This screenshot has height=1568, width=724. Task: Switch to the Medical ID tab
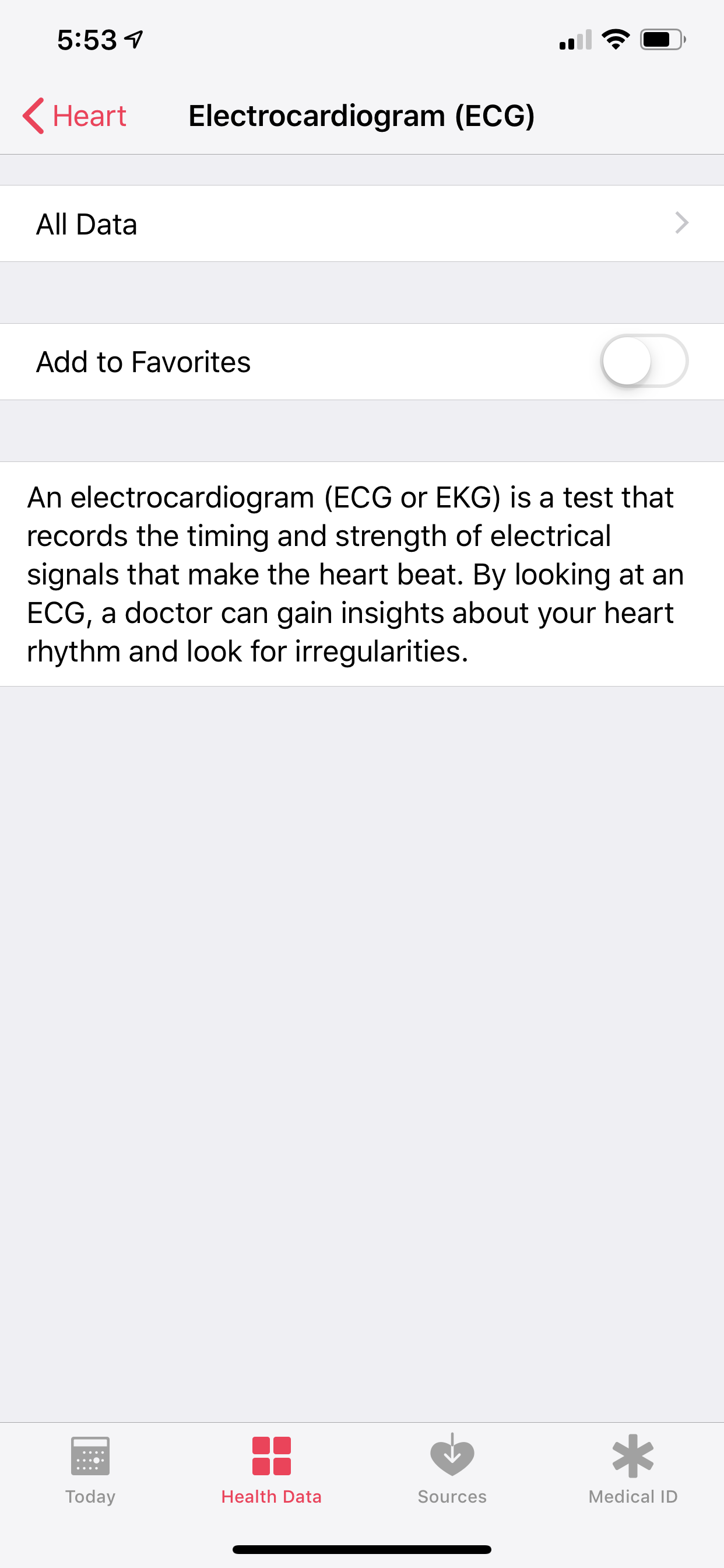pyautogui.click(x=632, y=1468)
